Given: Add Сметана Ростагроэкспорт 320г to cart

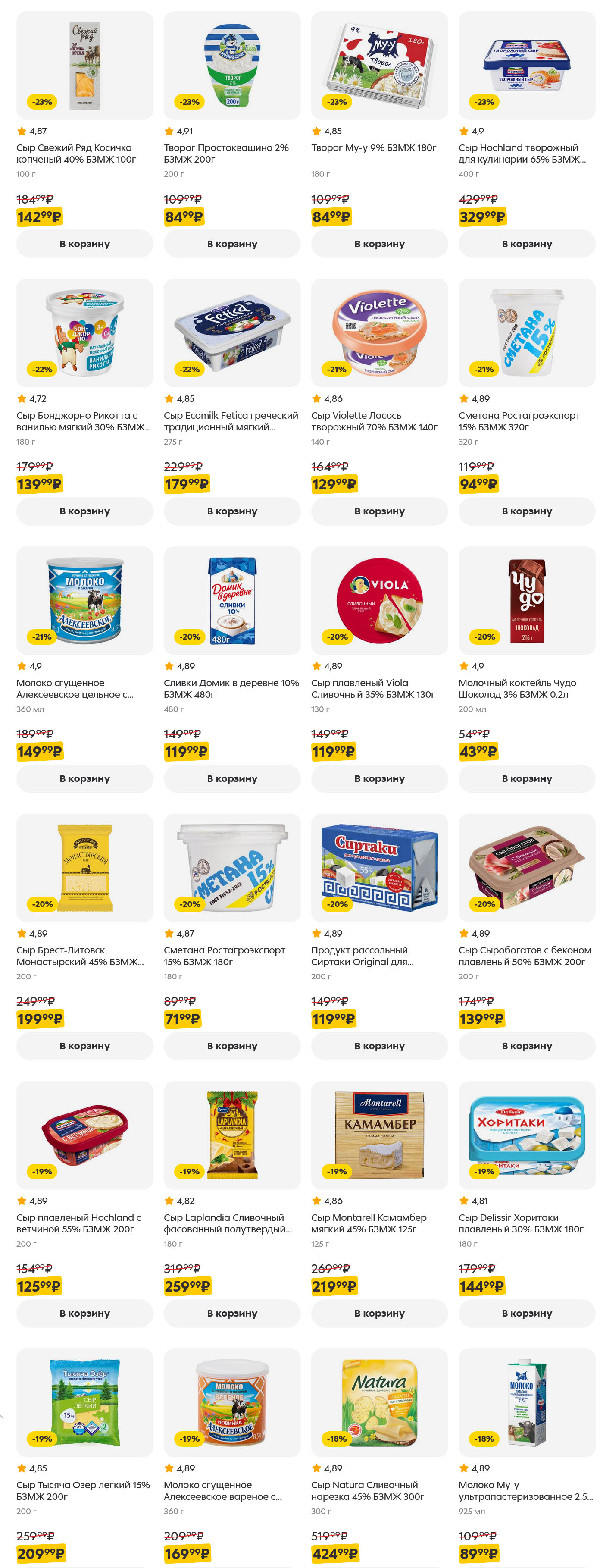Looking at the screenshot, I should (x=526, y=511).
